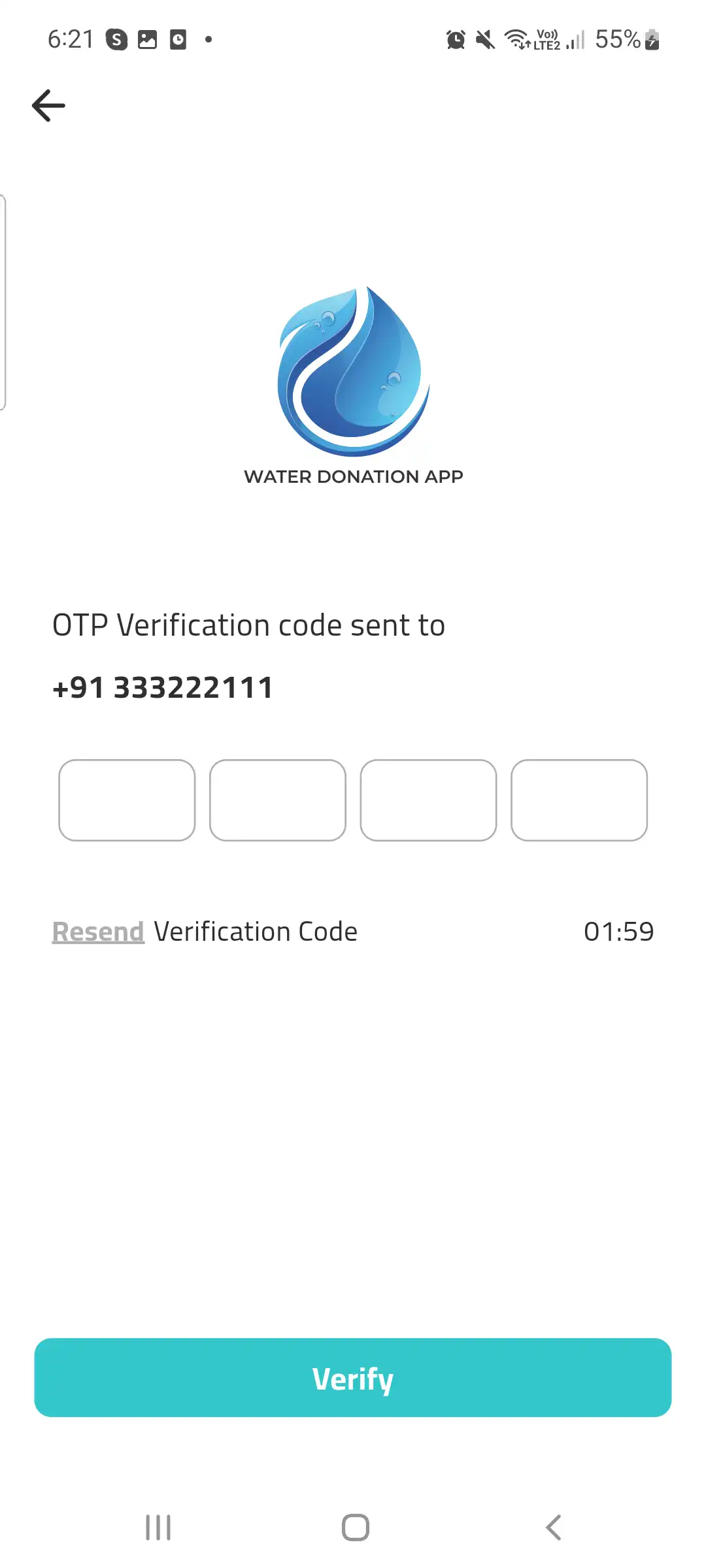Viewport: 706px width, 1568px height.
Task: Tap the Resend verification code link
Action: [x=97, y=931]
